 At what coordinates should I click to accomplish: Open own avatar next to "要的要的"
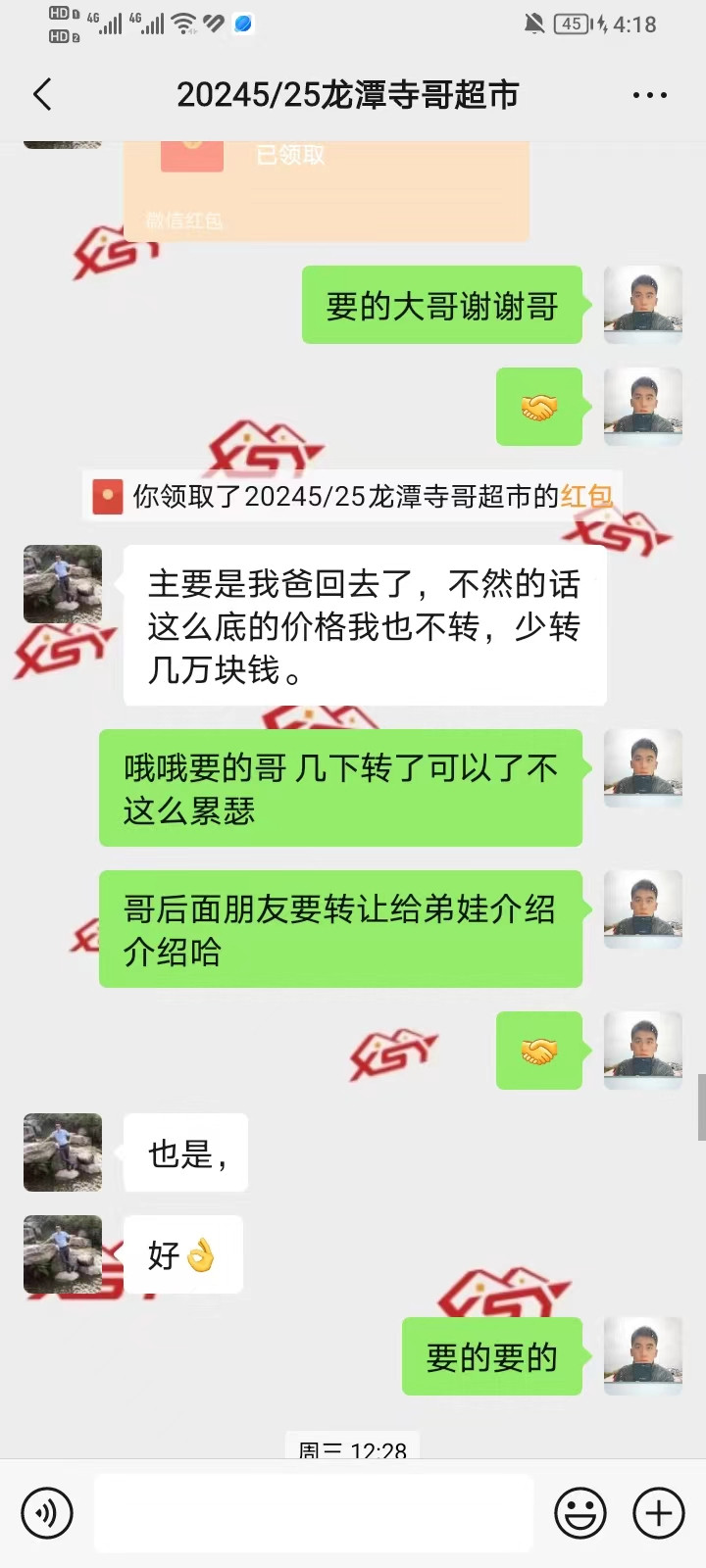[x=642, y=1356]
